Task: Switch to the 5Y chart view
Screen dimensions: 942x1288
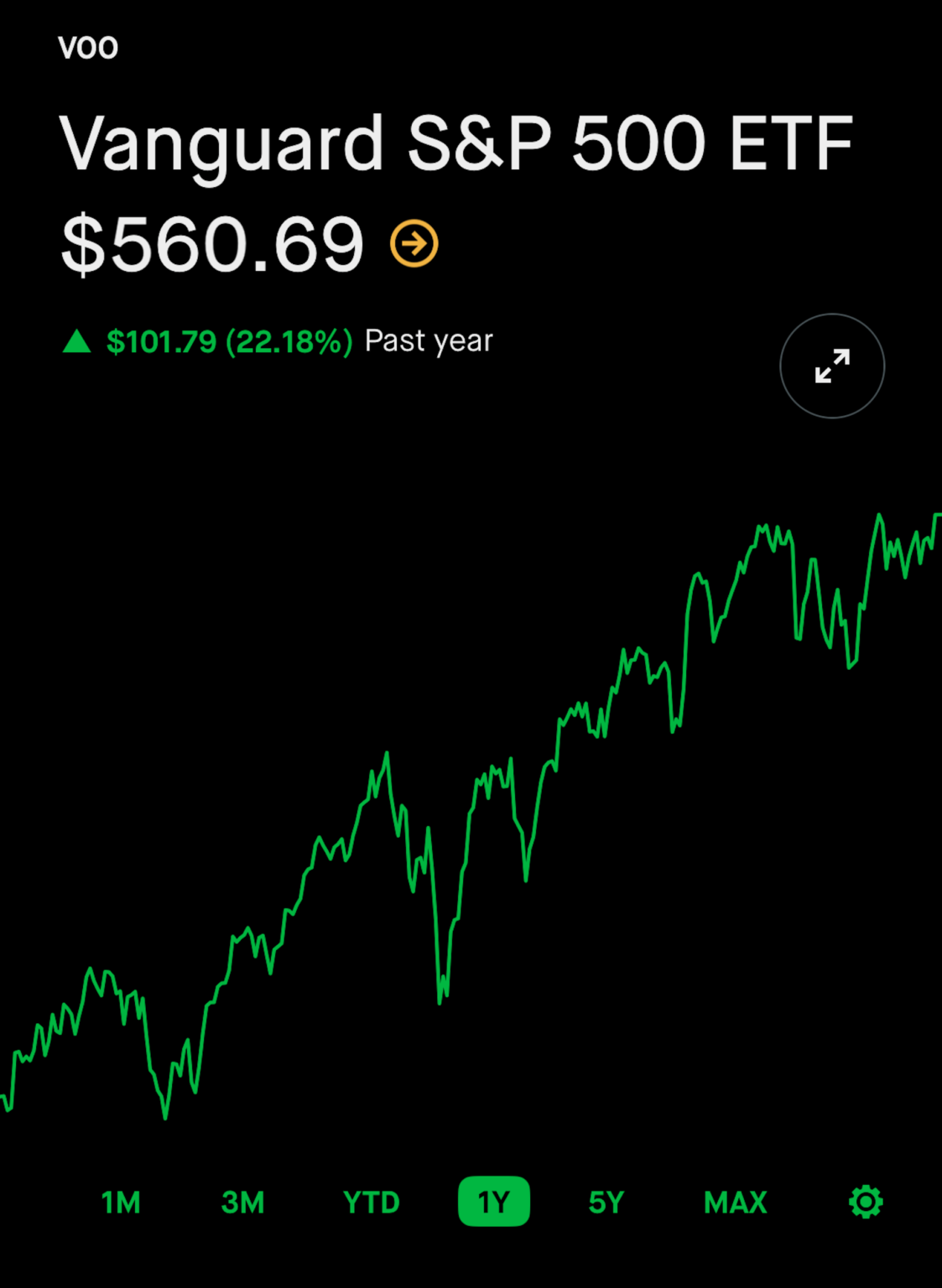Action: 606,1202
